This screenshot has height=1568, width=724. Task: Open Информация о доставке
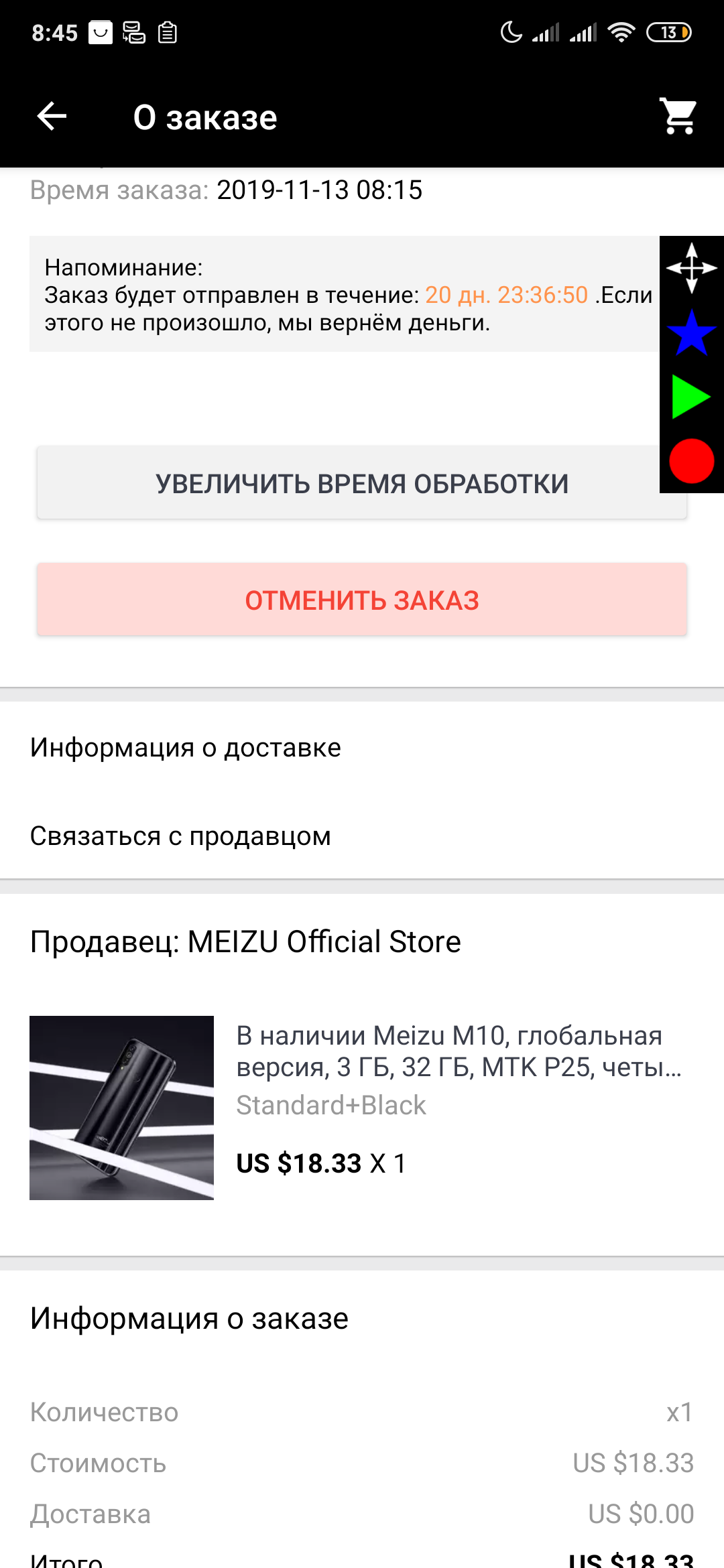coord(362,747)
